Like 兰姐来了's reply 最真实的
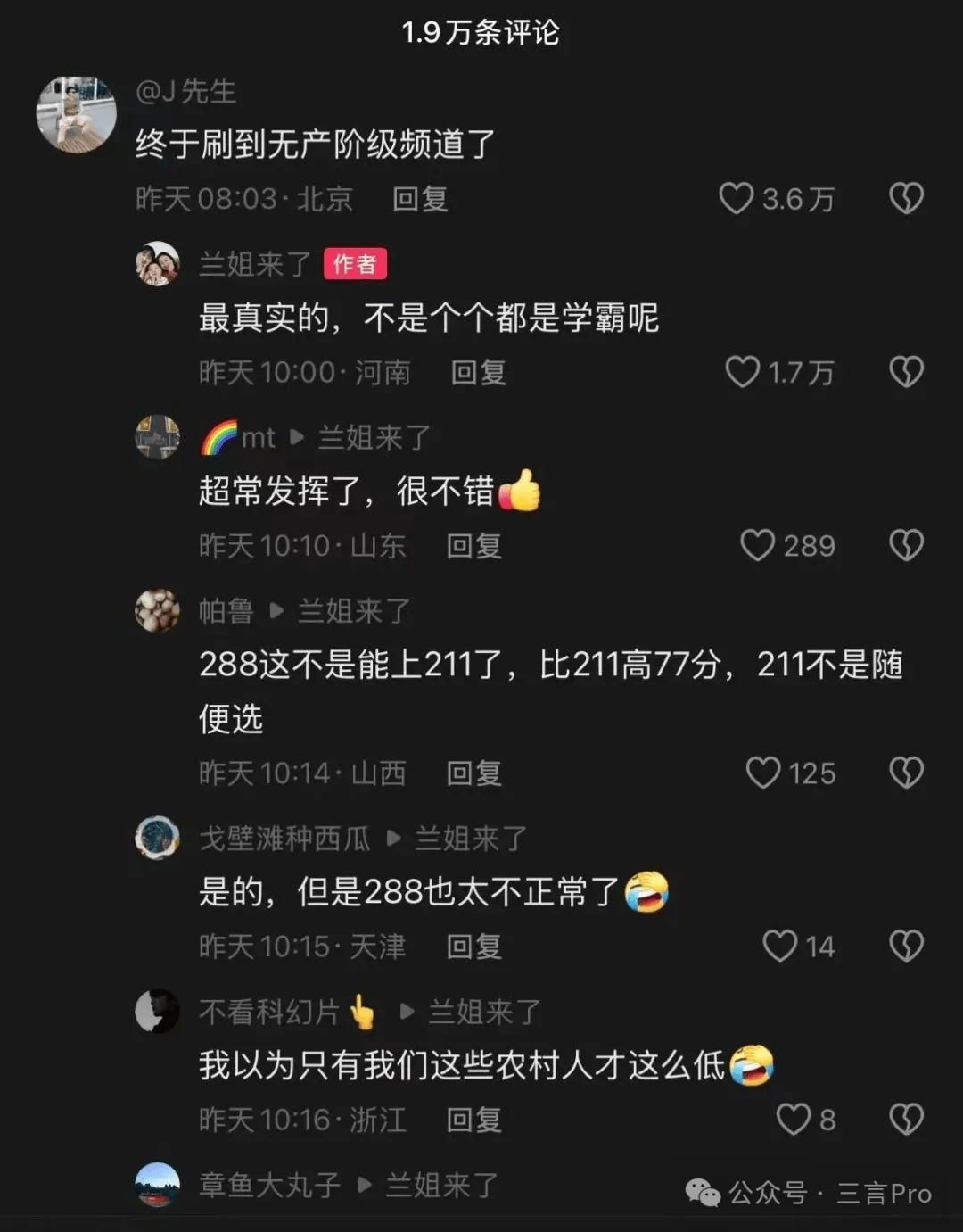963x1232 pixels. (x=742, y=372)
